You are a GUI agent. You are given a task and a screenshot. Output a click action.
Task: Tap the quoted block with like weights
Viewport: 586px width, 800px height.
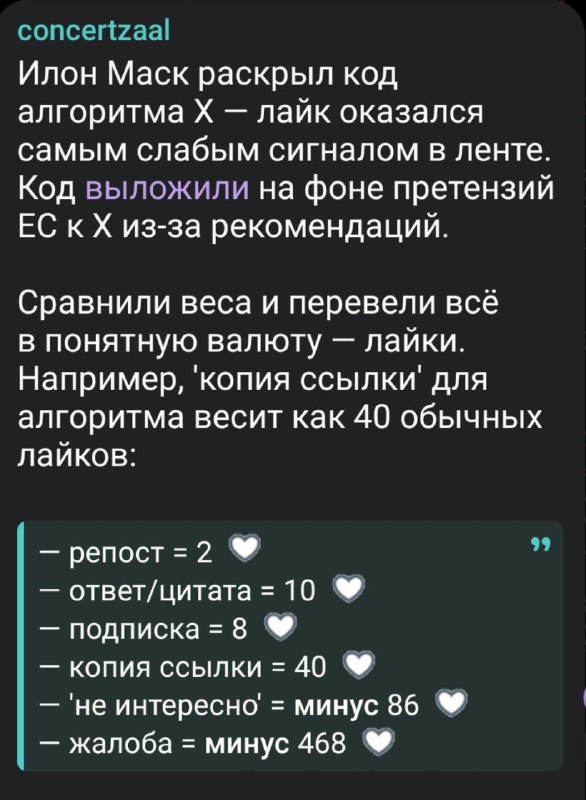(x=291, y=645)
